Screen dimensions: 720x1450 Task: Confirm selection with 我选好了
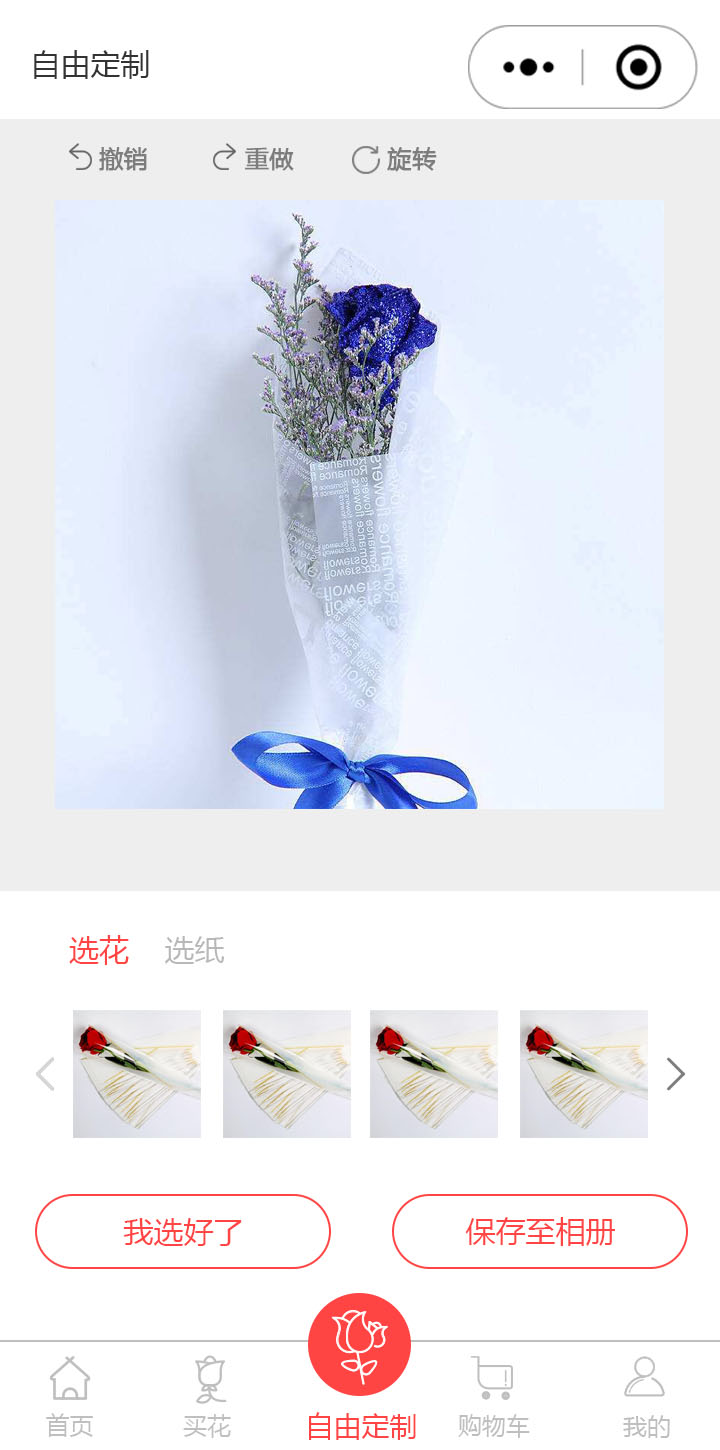(183, 1231)
